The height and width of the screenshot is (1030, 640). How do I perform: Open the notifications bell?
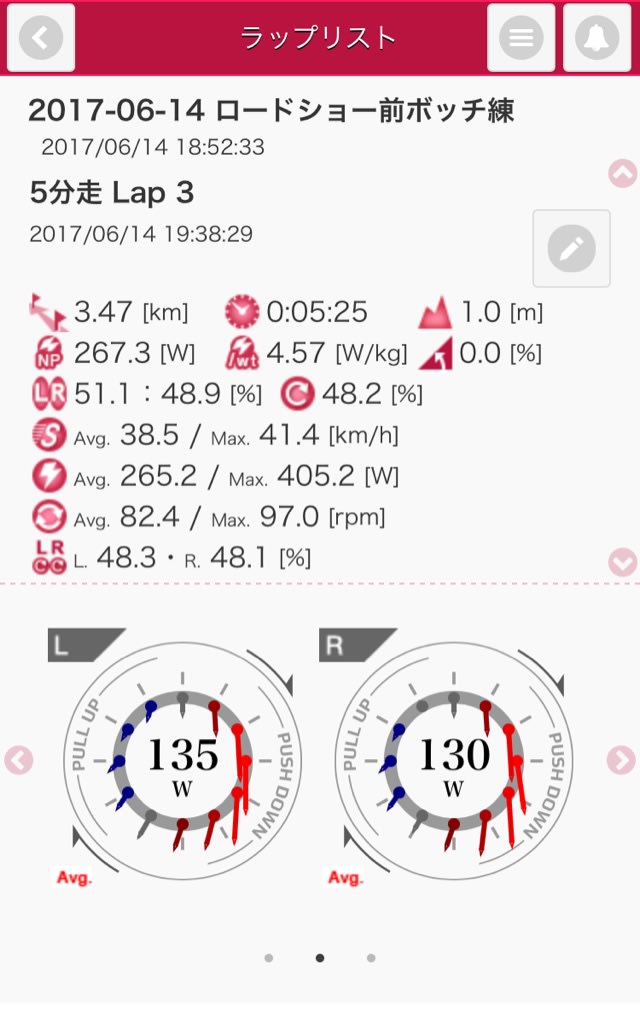(x=597, y=37)
